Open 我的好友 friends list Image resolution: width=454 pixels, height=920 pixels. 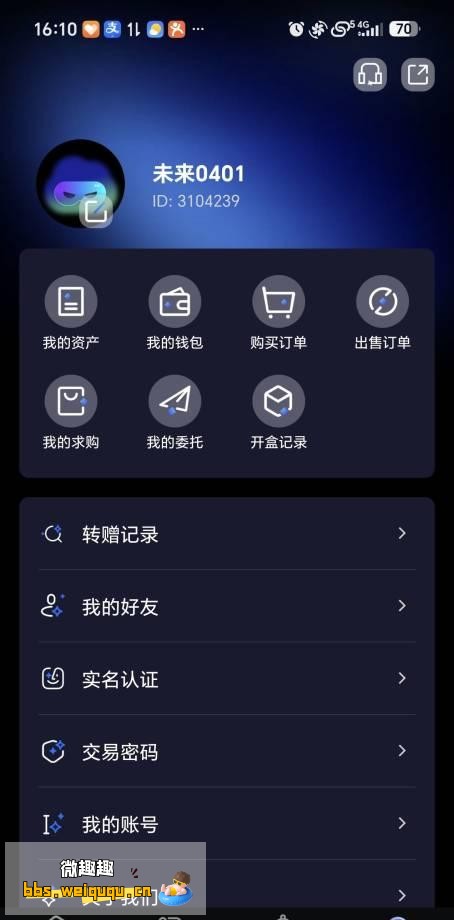[x=227, y=606]
